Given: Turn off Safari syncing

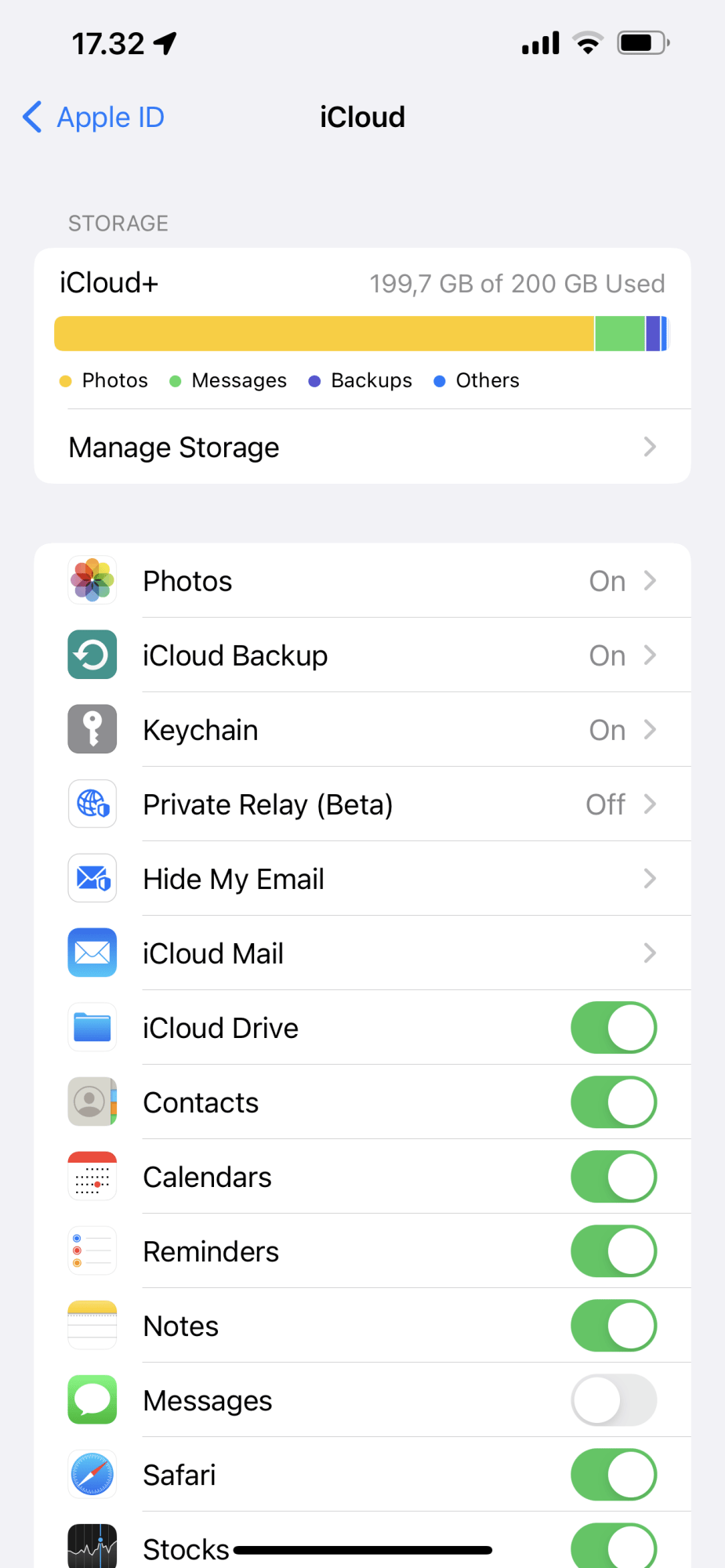Looking at the screenshot, I should tap(613, 1475).
